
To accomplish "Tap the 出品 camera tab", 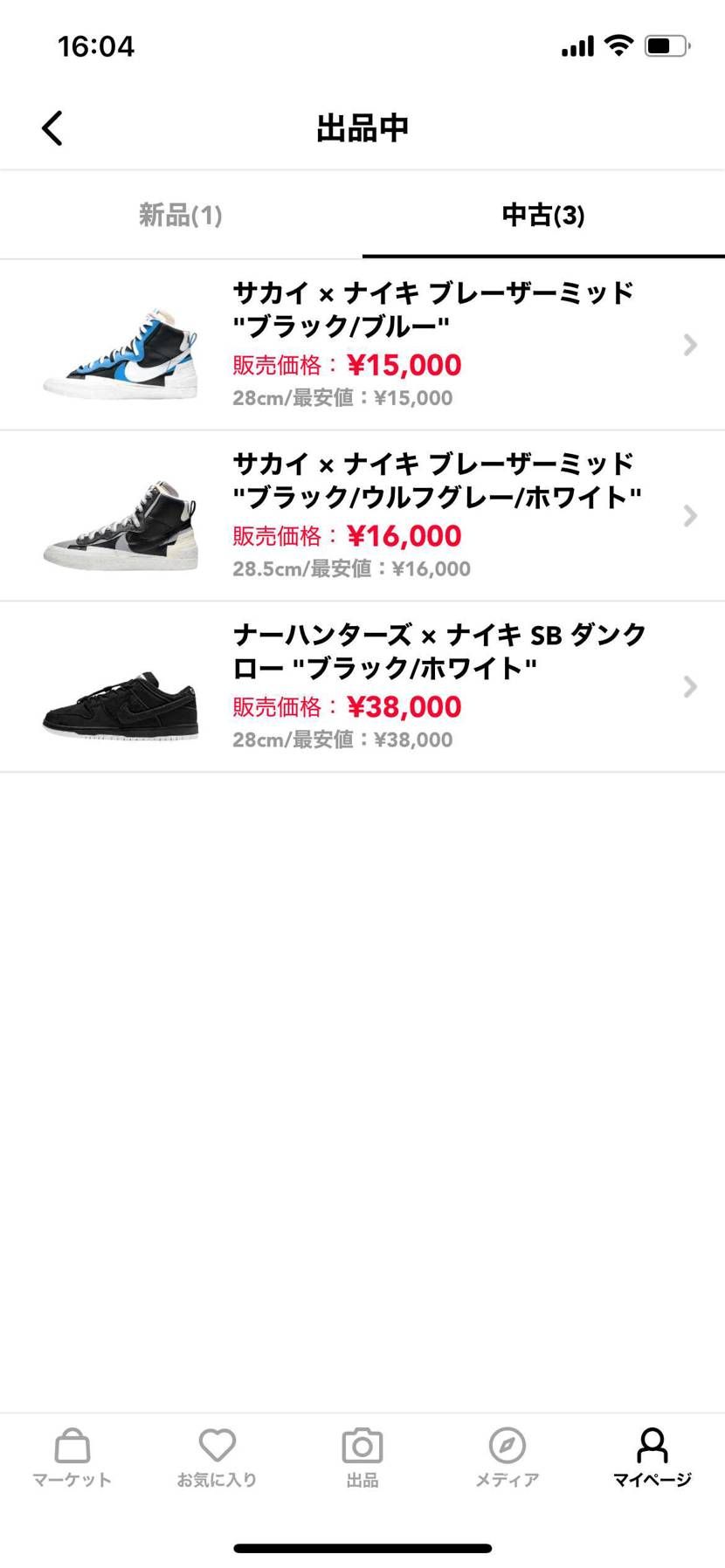I will (x=362, y=1458).
